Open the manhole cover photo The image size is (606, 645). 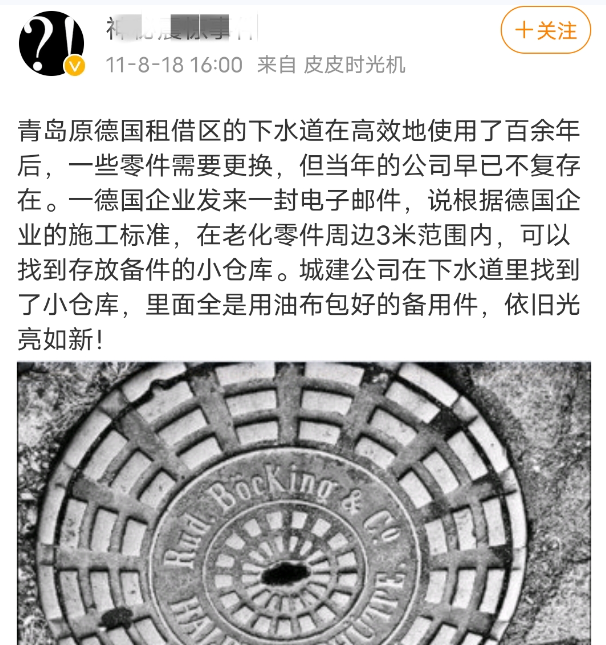click(x=303, y=503)
